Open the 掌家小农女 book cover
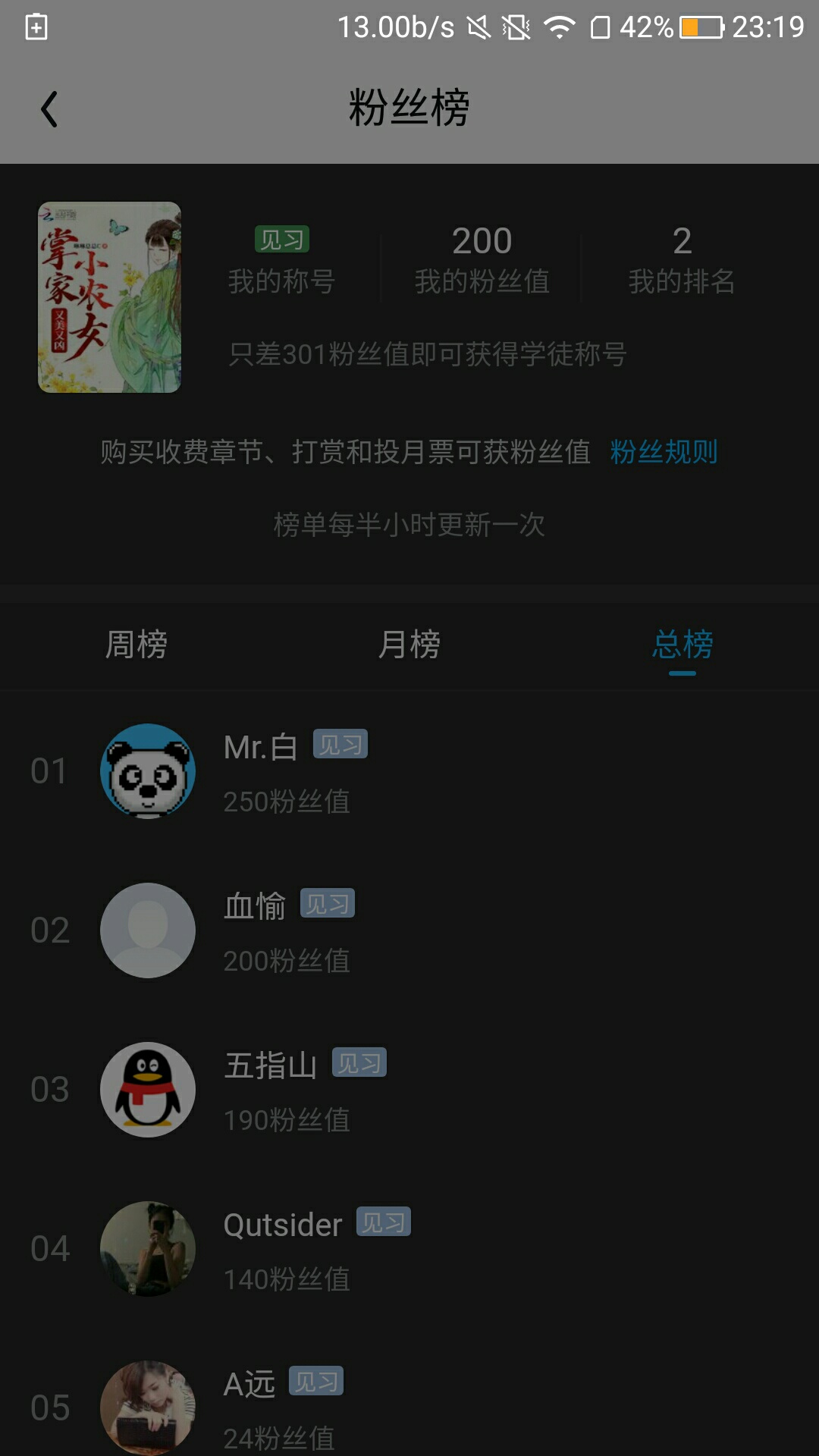 click(x=110, y=297)
